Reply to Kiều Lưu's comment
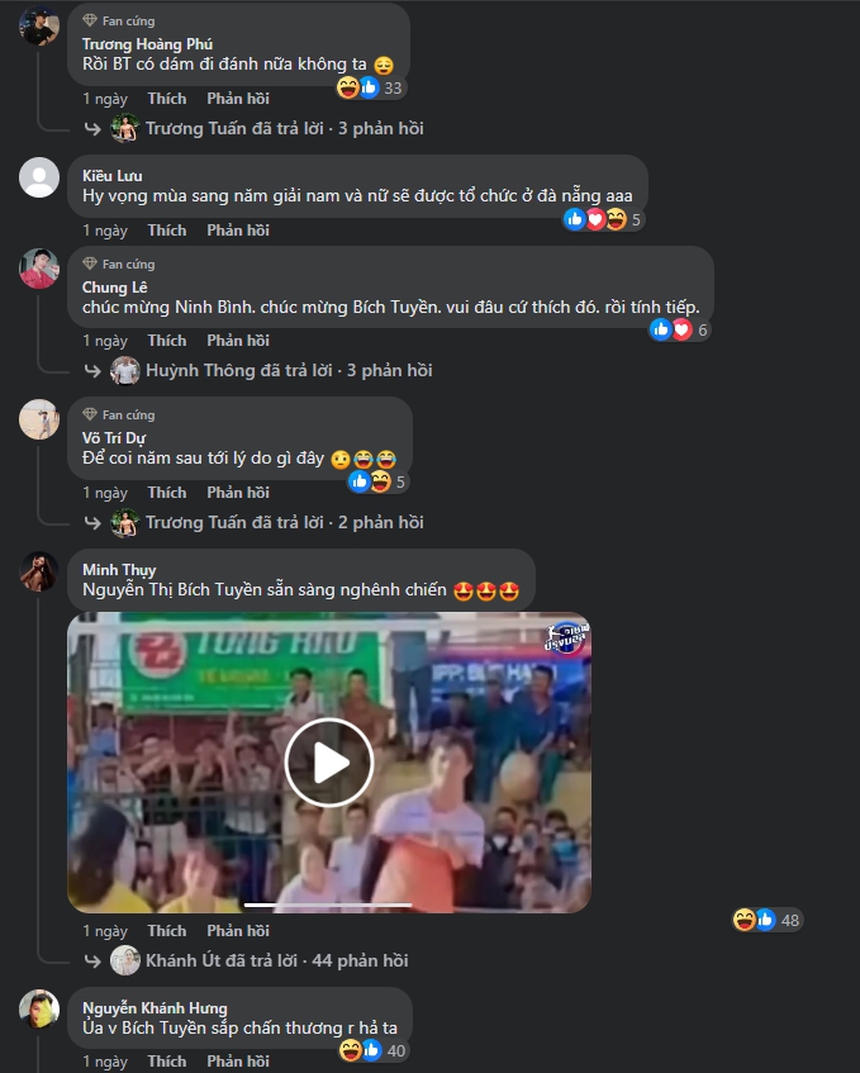This screenshot has width=860, height=1073. (238, 230)
